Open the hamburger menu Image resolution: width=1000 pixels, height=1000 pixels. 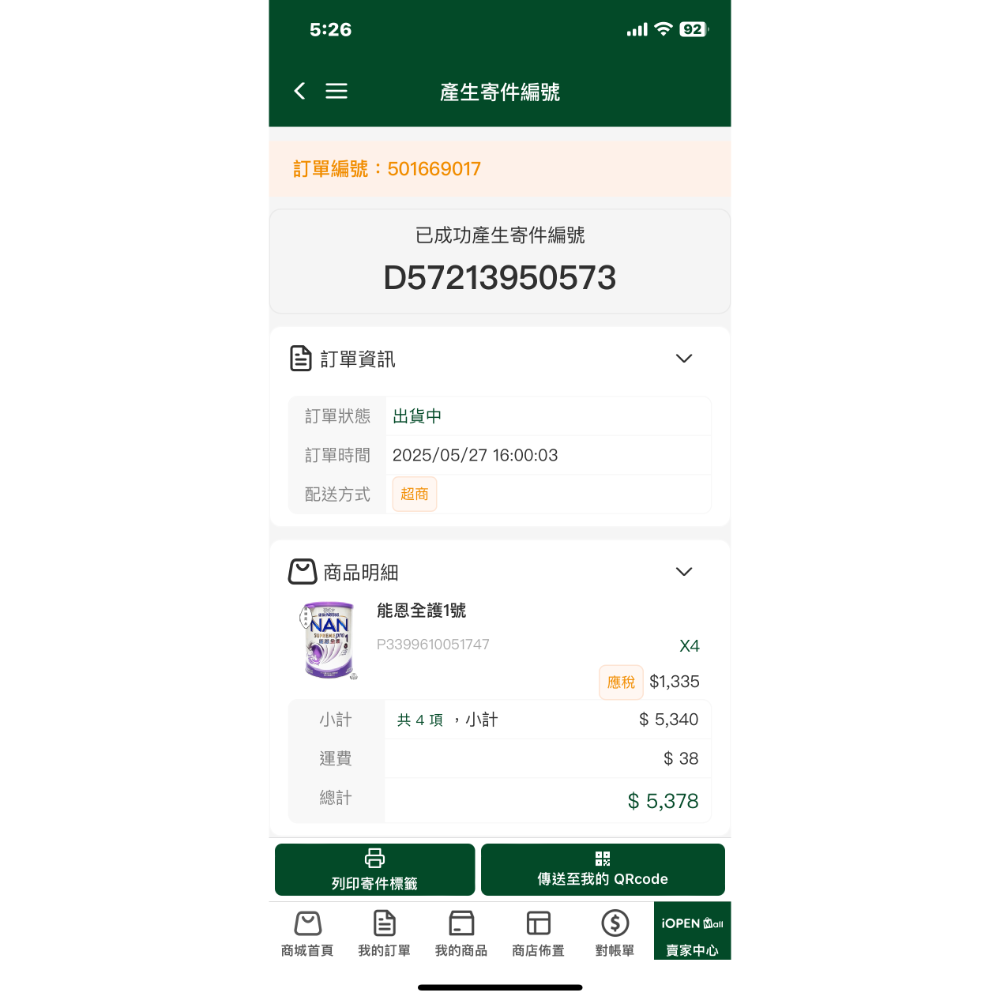337,91
